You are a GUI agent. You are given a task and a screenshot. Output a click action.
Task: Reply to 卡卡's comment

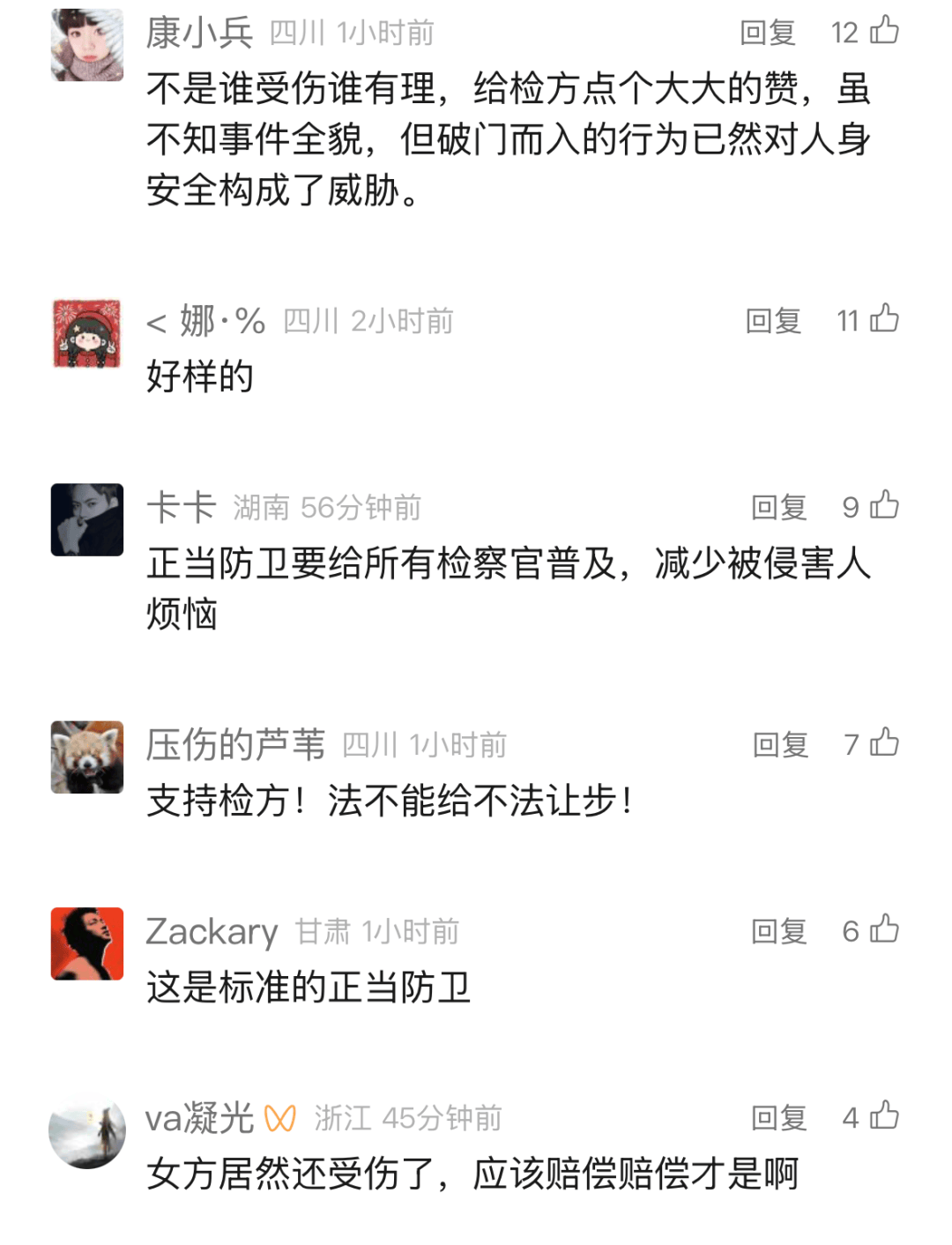(778, 507)
